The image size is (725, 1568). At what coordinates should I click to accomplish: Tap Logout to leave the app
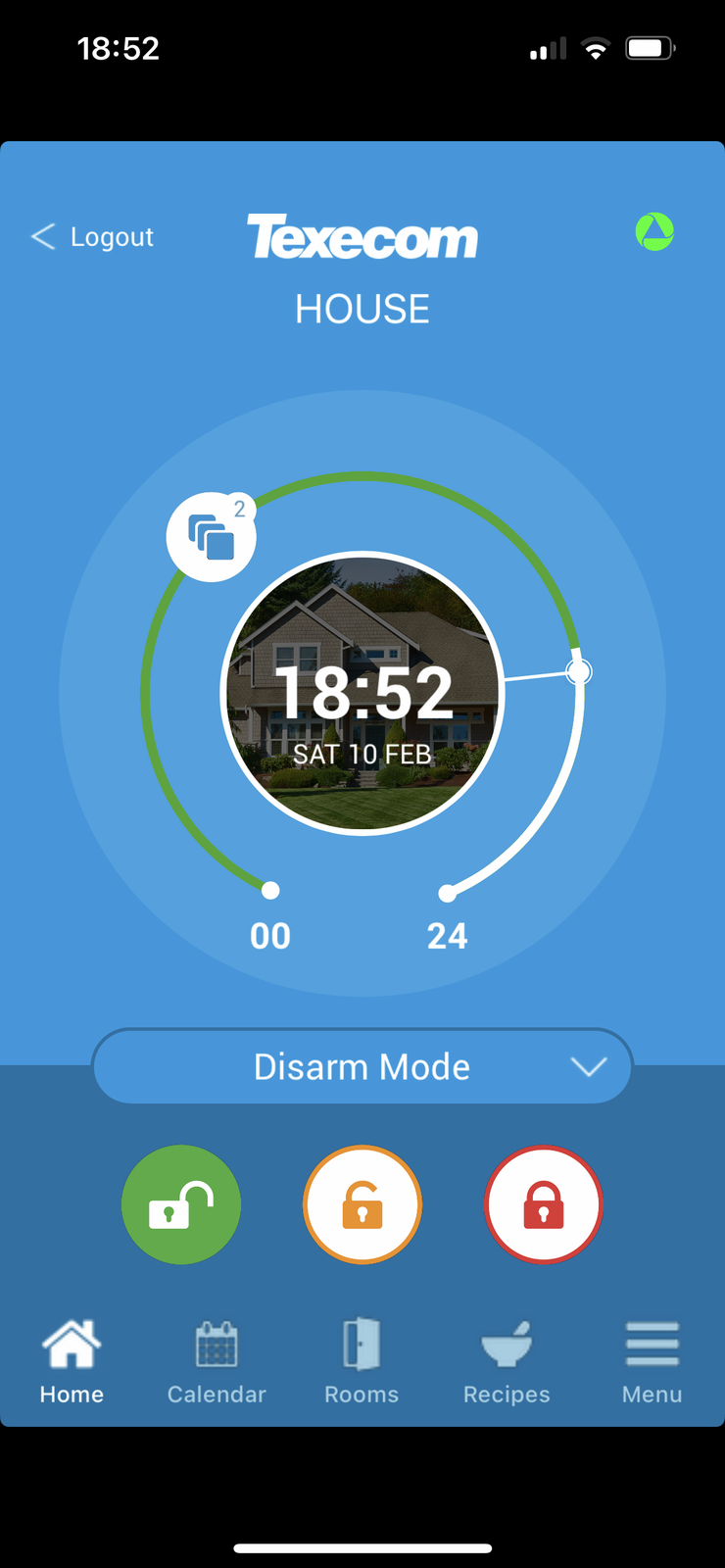(x=93, y=237)
